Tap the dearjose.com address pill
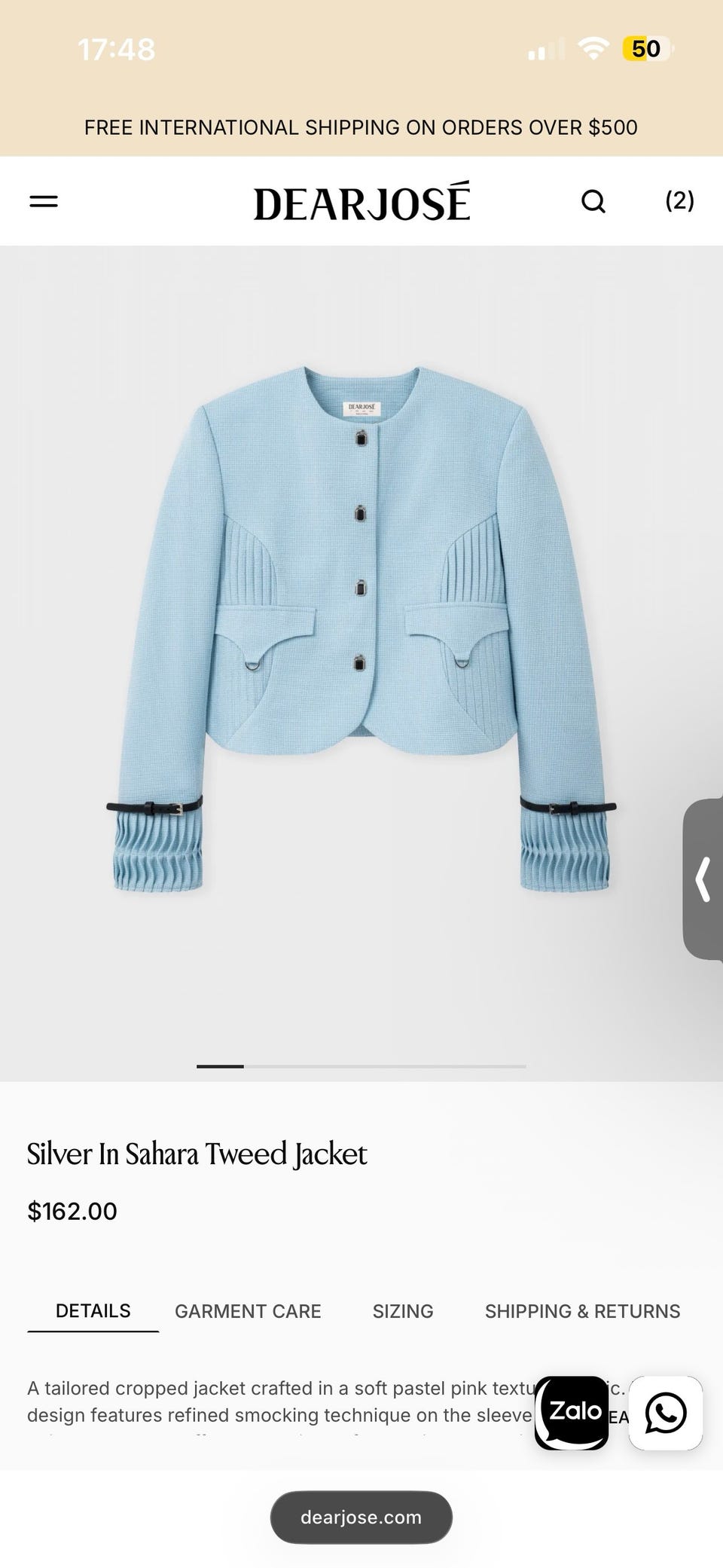Screen dimensions: 723x1568 (x=361, y=1517)
